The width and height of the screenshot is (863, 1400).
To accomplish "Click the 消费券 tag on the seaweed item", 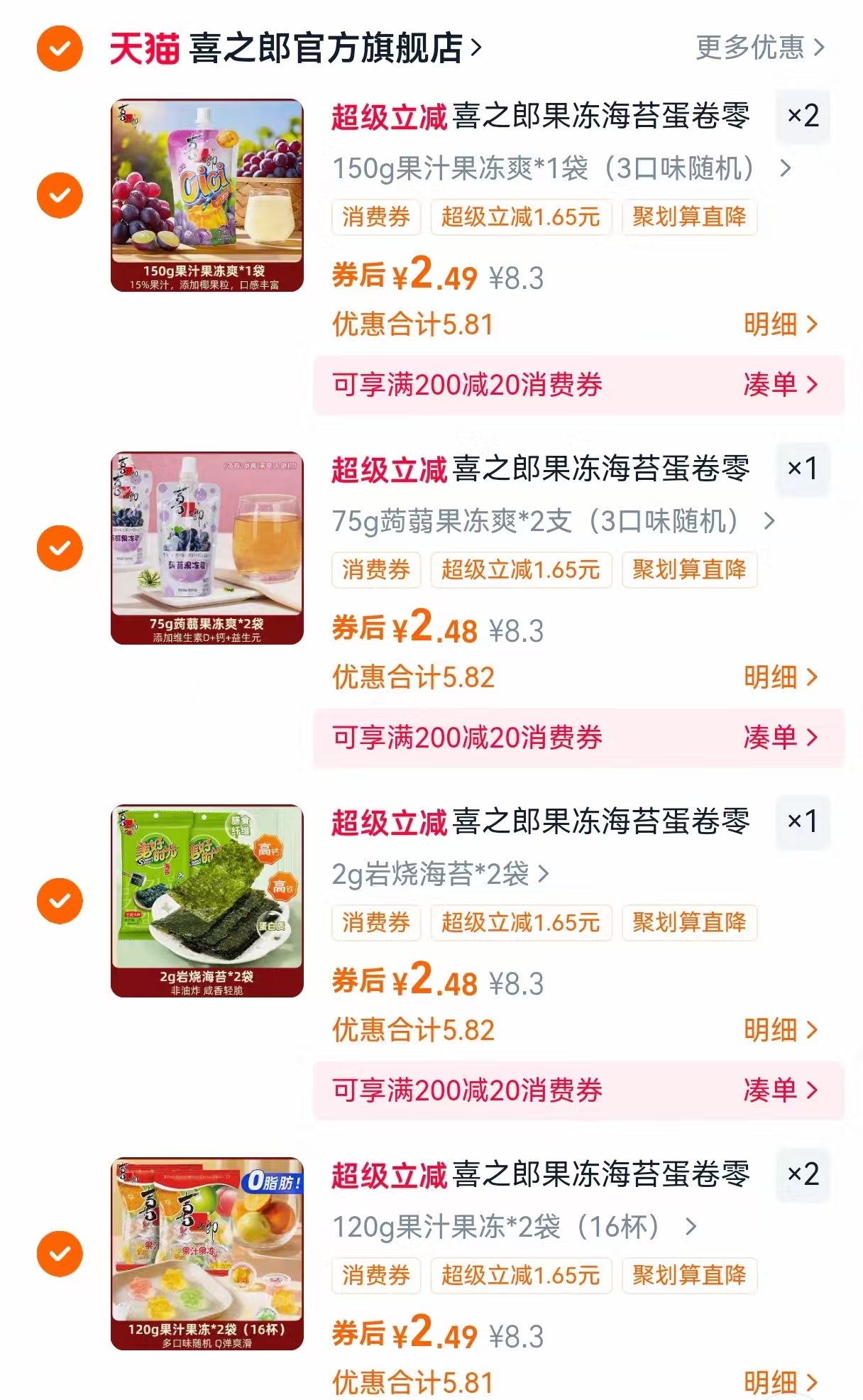I will pyautogui.click(x=375, y=923).
